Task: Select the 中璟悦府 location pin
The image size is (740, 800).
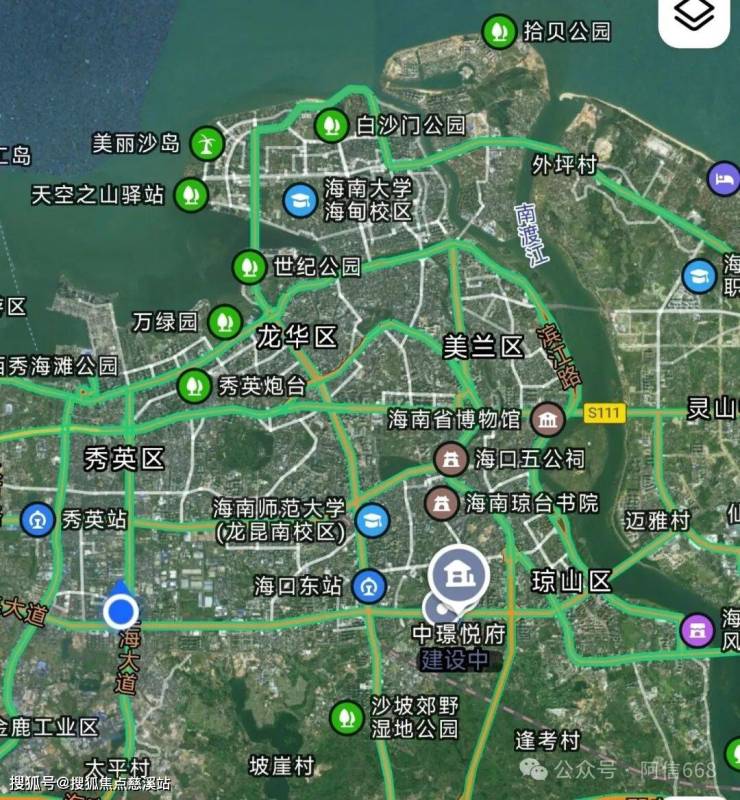Action: (x=459, y=577)
